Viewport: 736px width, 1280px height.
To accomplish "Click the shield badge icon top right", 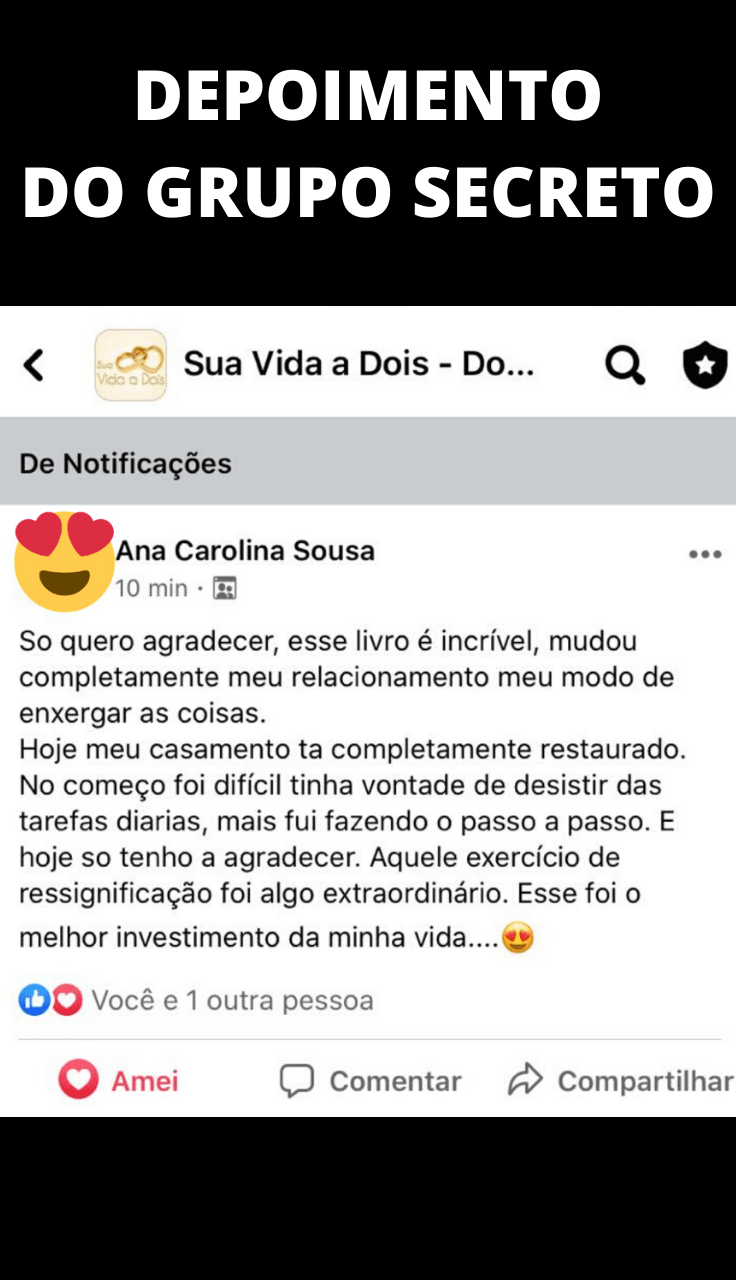I will (x=704, y=364).
